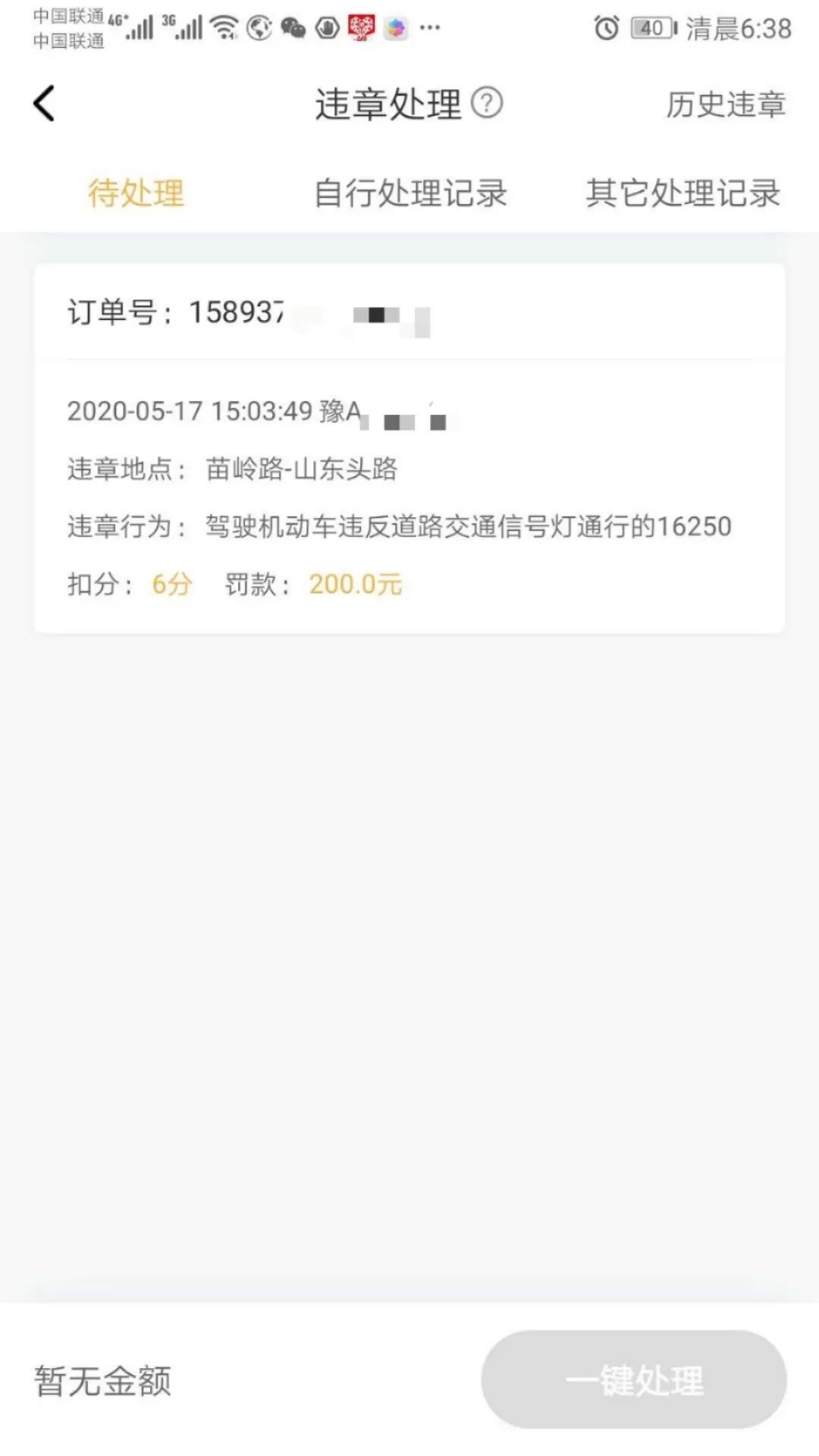Viewport: 819px width, 1456px height.
Task: Tap the ellipsis icon in the notification area
Action: tap(430, 29)
